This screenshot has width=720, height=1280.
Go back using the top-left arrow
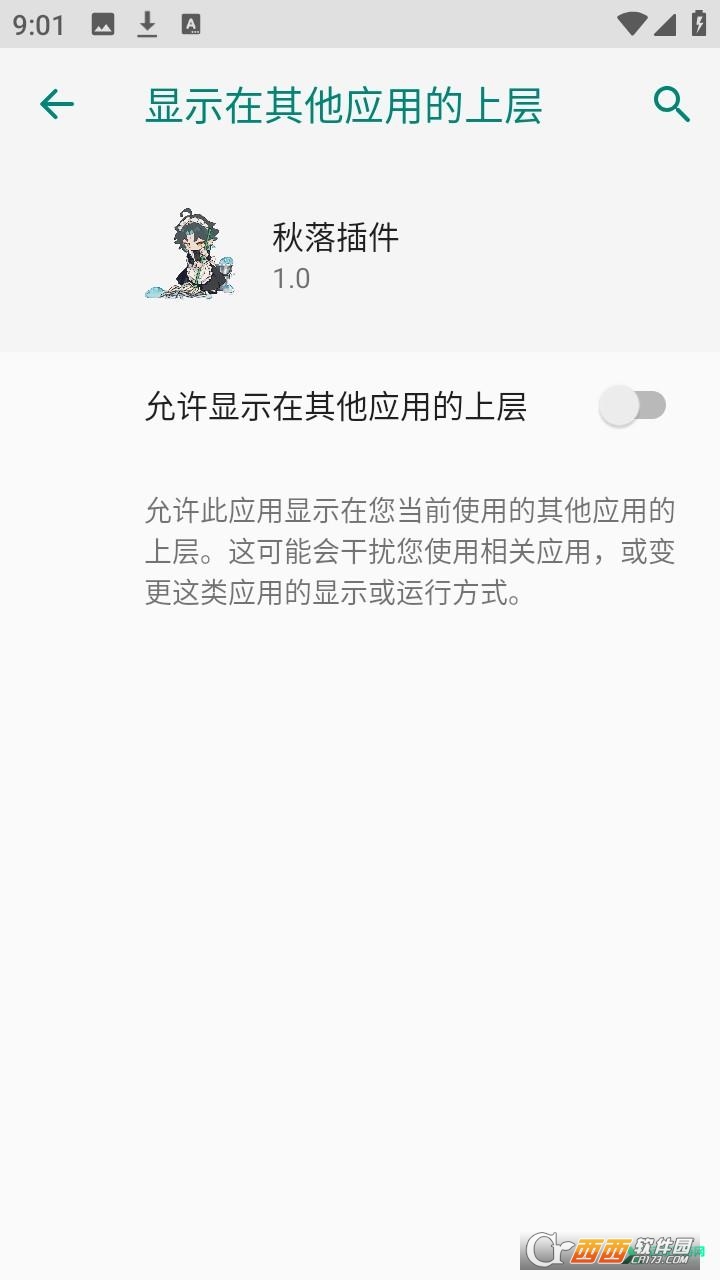pyautogui.click(x=57, y=104)
